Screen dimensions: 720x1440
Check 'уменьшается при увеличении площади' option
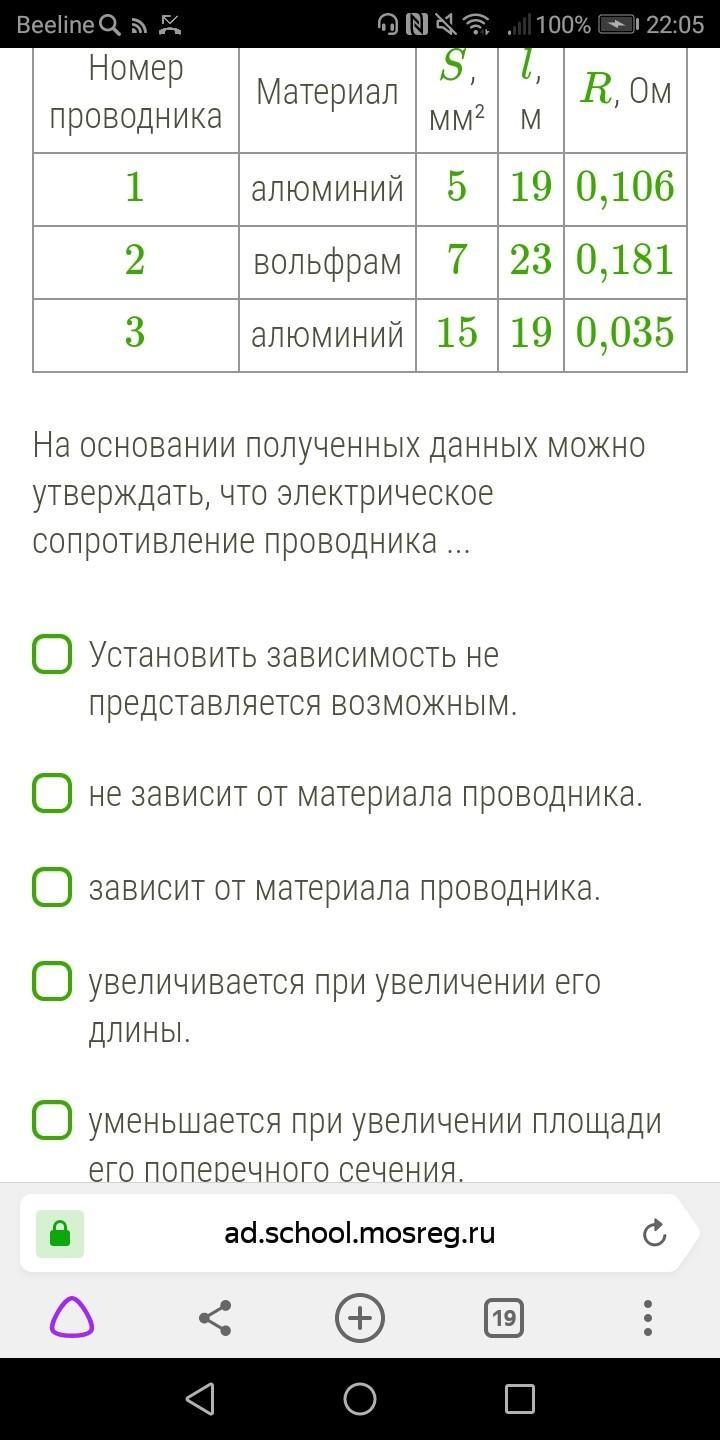[52, 1120]
